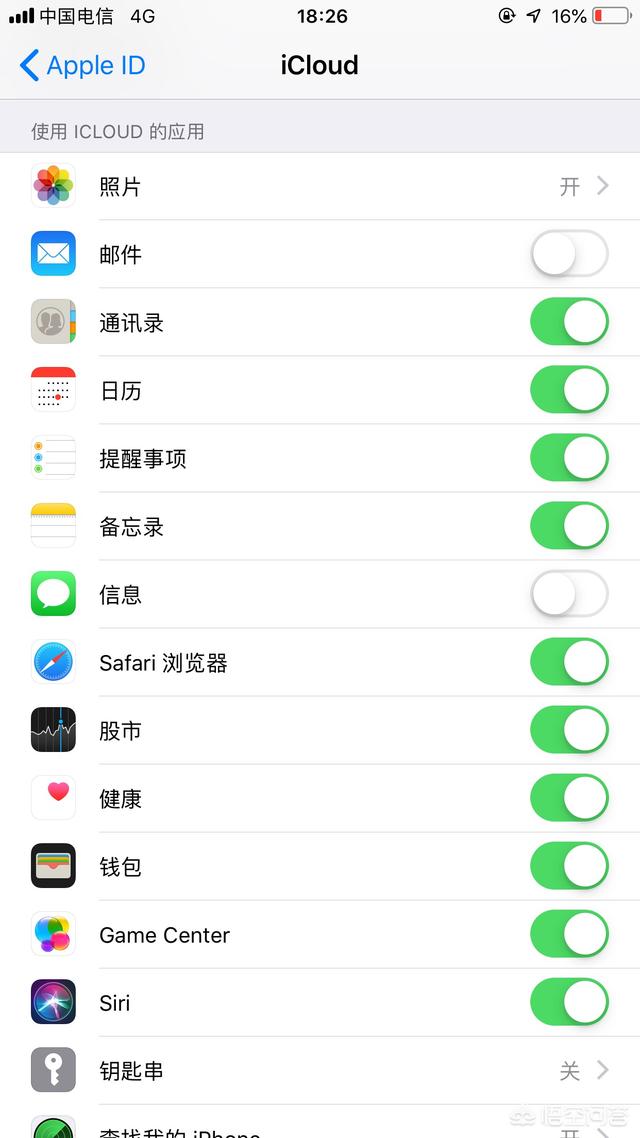Switch off 备忘录 (Notes) sync
Image resolution: width=640 pixels, height=1138 pixels.
(570, 526)
